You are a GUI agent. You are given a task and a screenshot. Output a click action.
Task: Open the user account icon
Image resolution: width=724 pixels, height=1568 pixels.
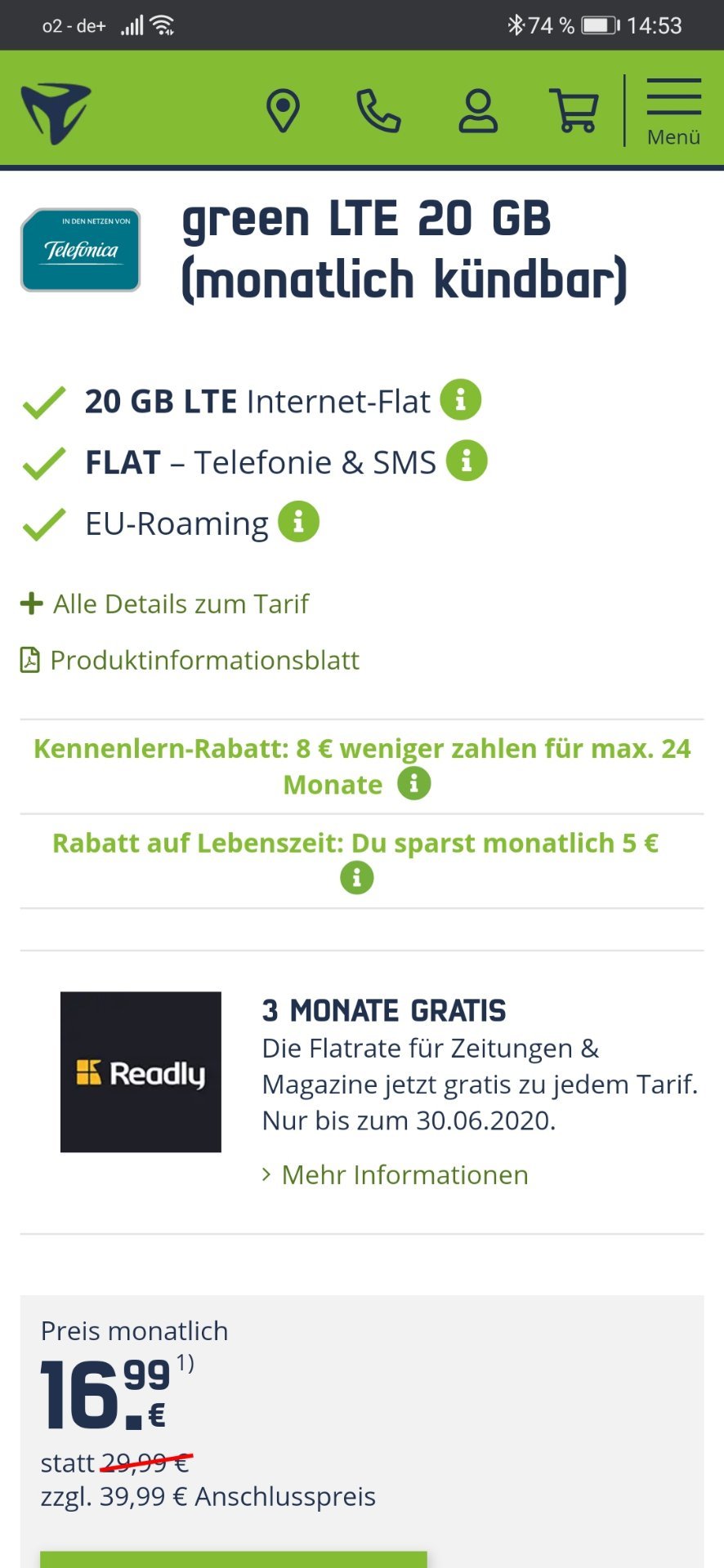tap(478, 111)
